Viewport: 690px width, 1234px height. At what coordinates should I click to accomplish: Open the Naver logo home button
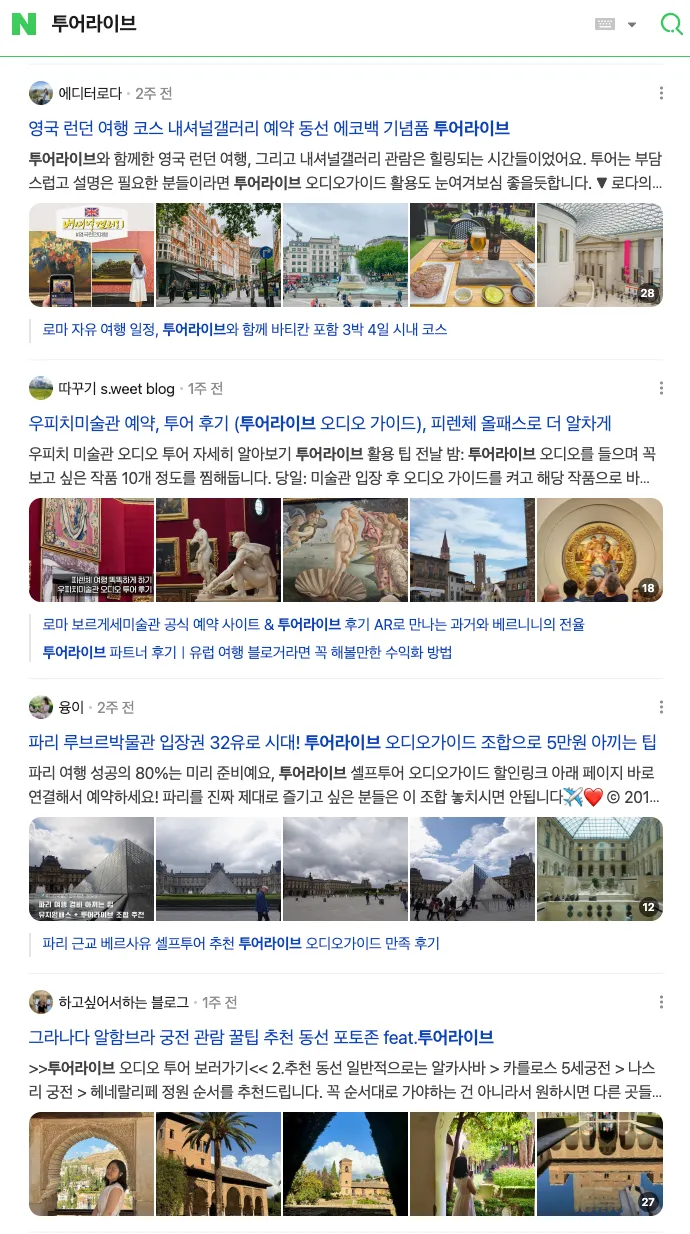(x=24, y=24)
